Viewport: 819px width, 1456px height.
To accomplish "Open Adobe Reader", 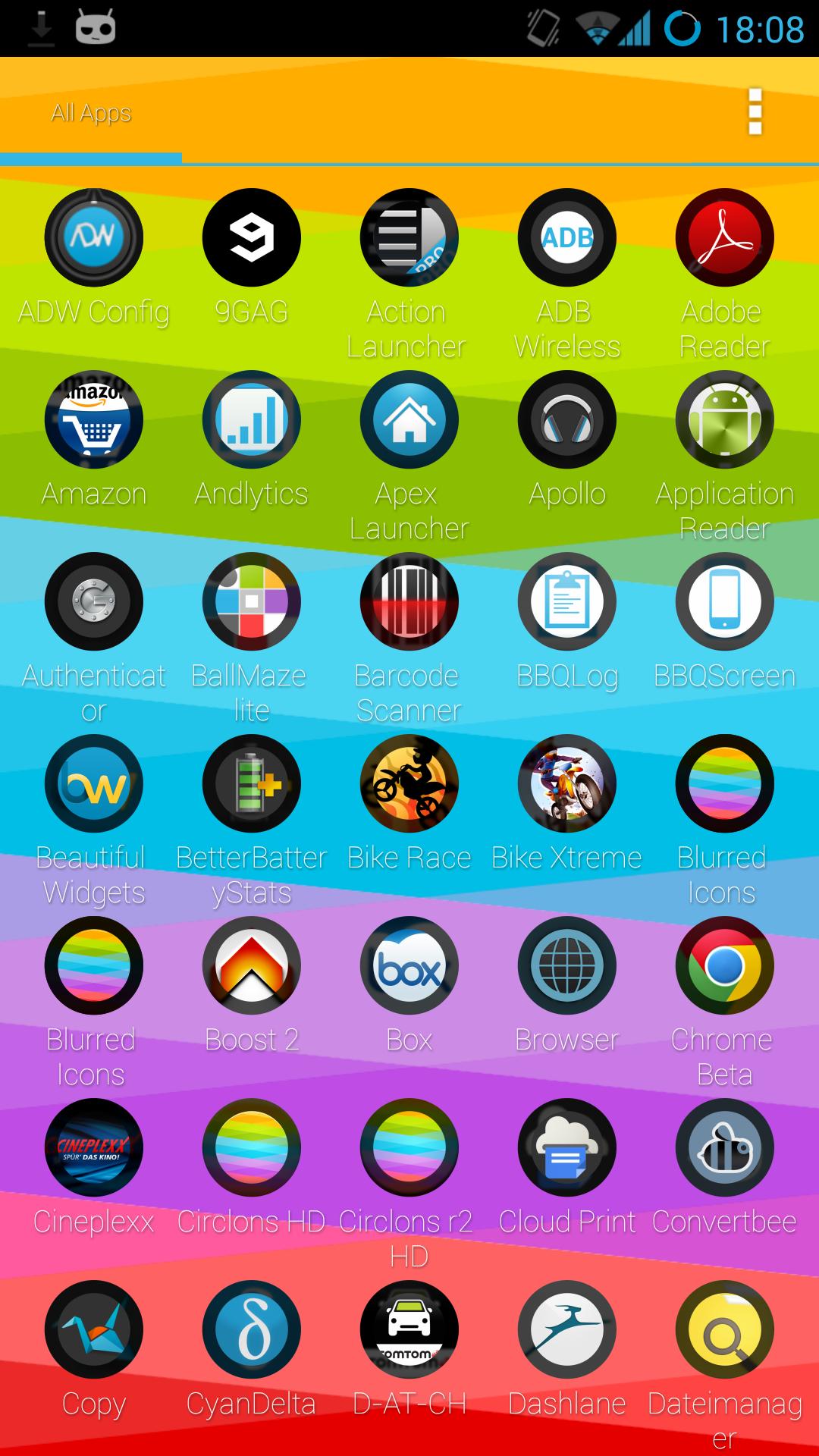I will coord(725,237).
